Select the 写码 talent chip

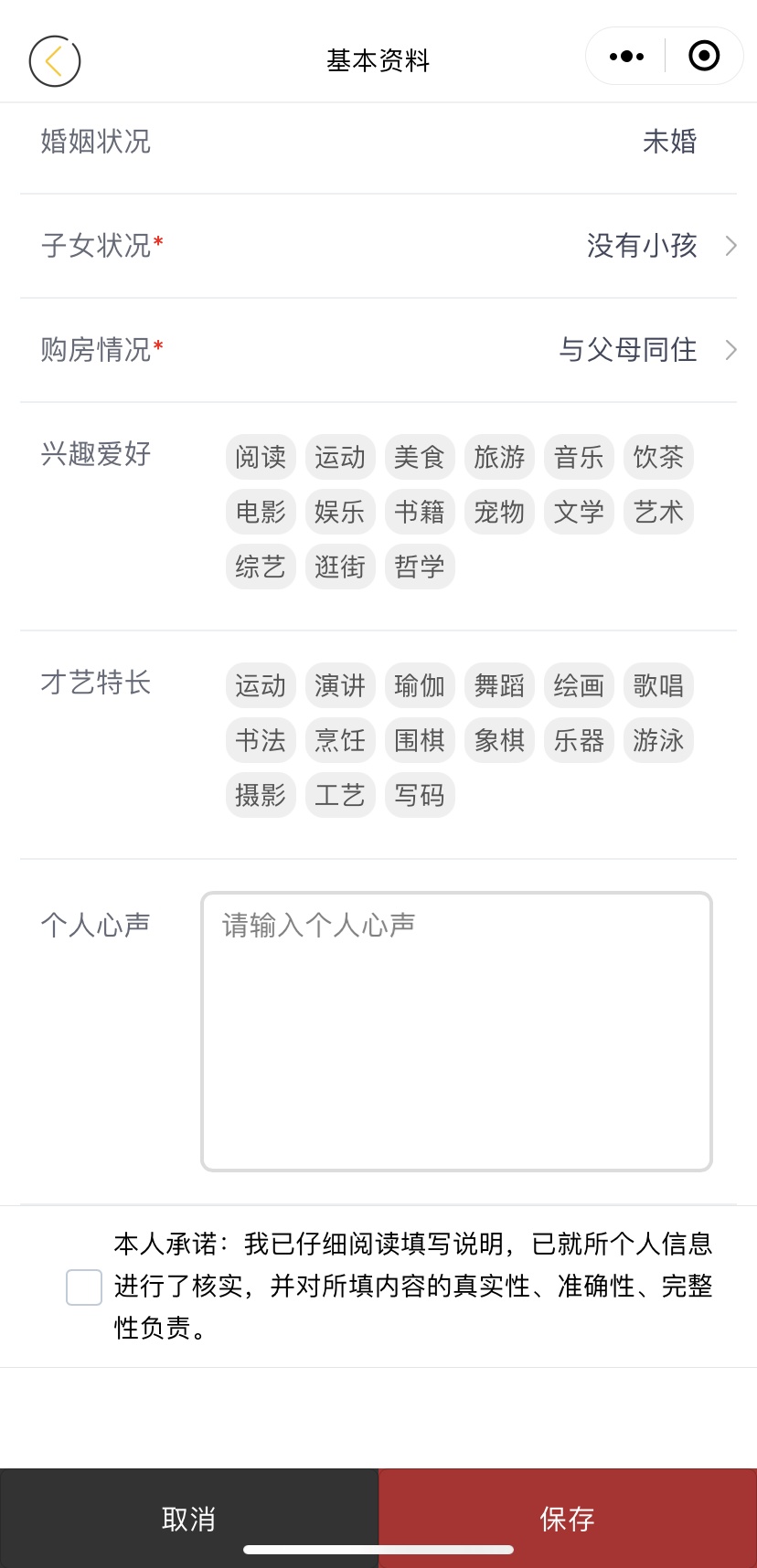[x=420, y=795]
